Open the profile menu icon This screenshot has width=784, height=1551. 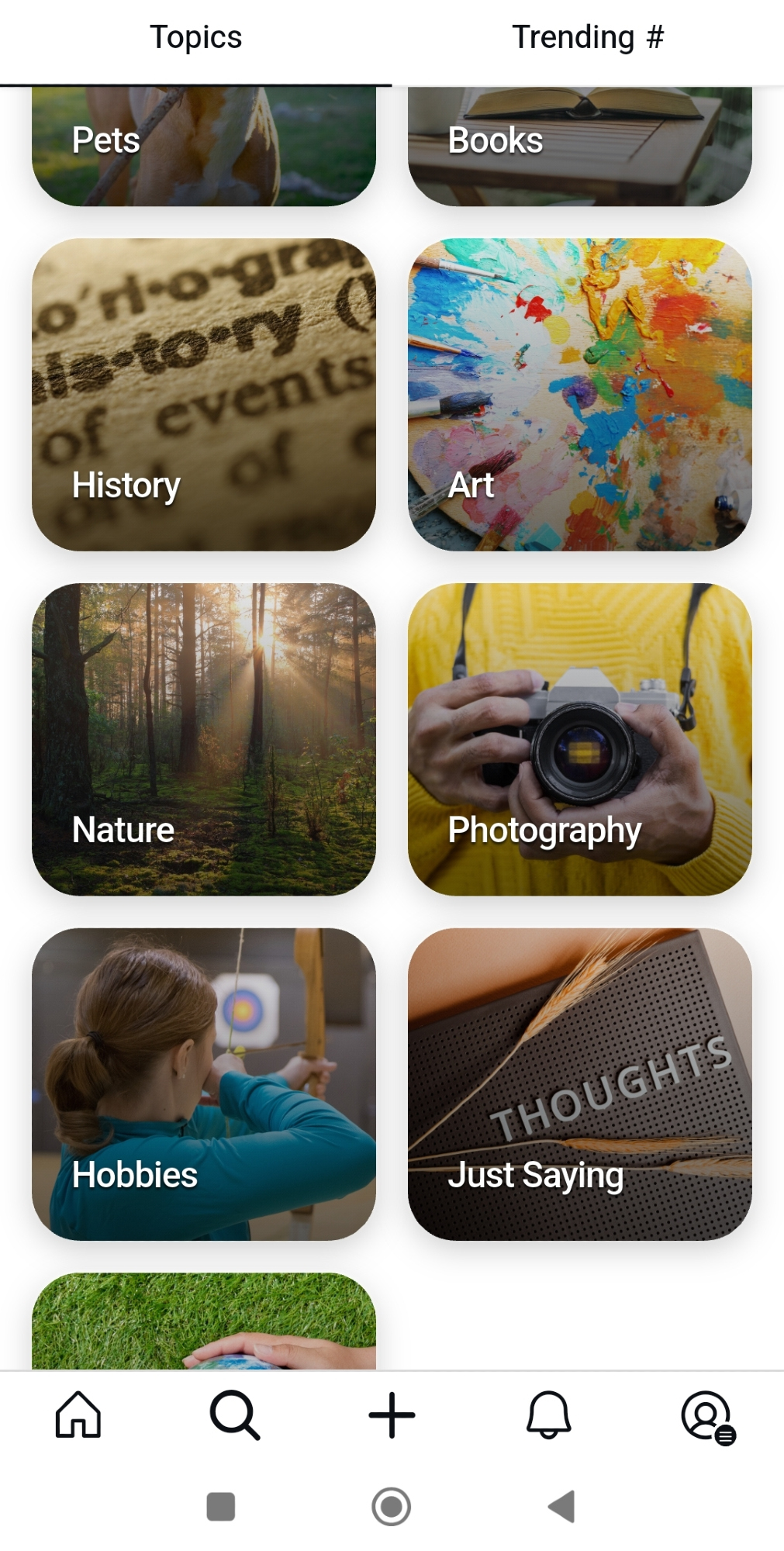coord(706,1416)
